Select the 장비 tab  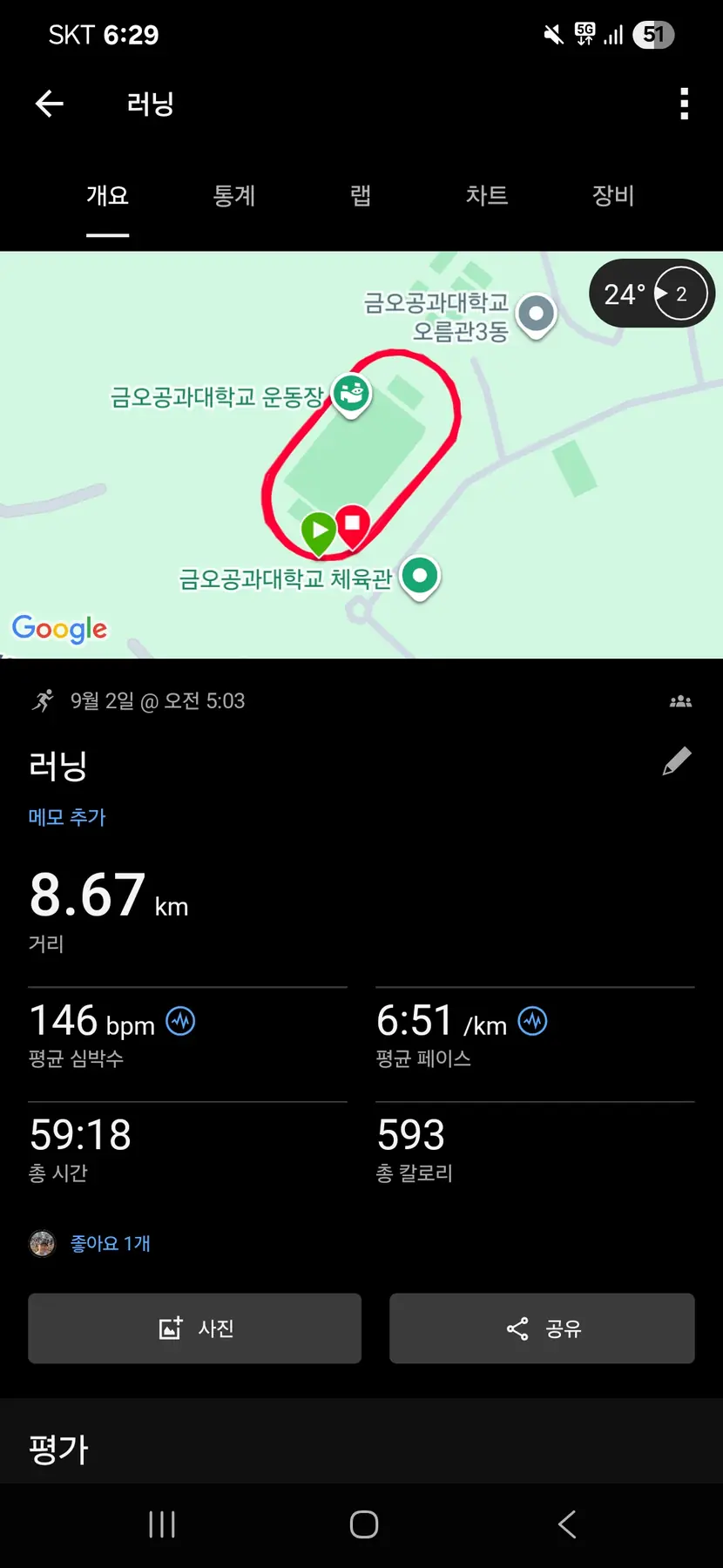pyautogui.click(x=613, y=195)
